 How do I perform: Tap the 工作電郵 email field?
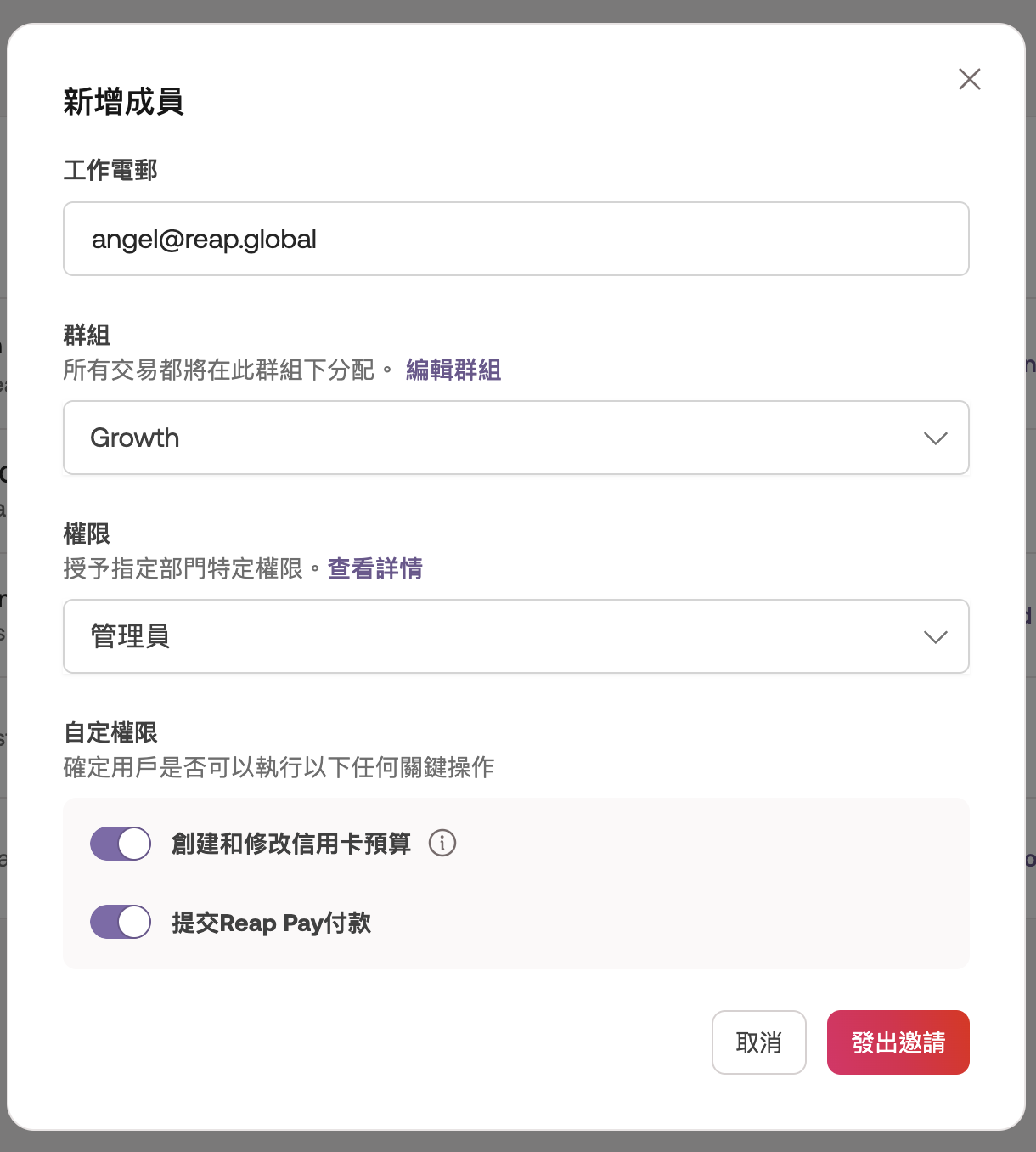[515, 239]
